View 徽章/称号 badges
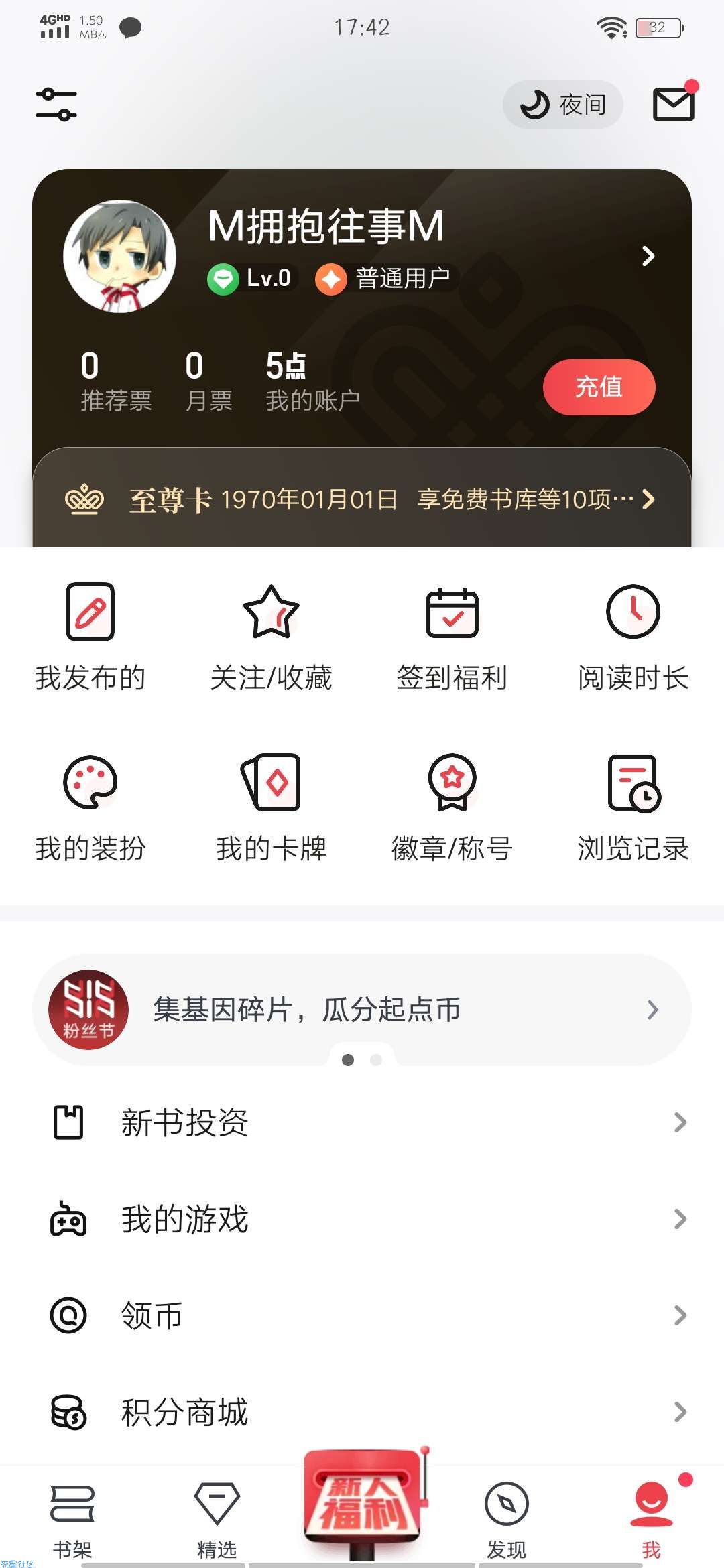Screen dimensions: 724x1568 coord(452,807)
